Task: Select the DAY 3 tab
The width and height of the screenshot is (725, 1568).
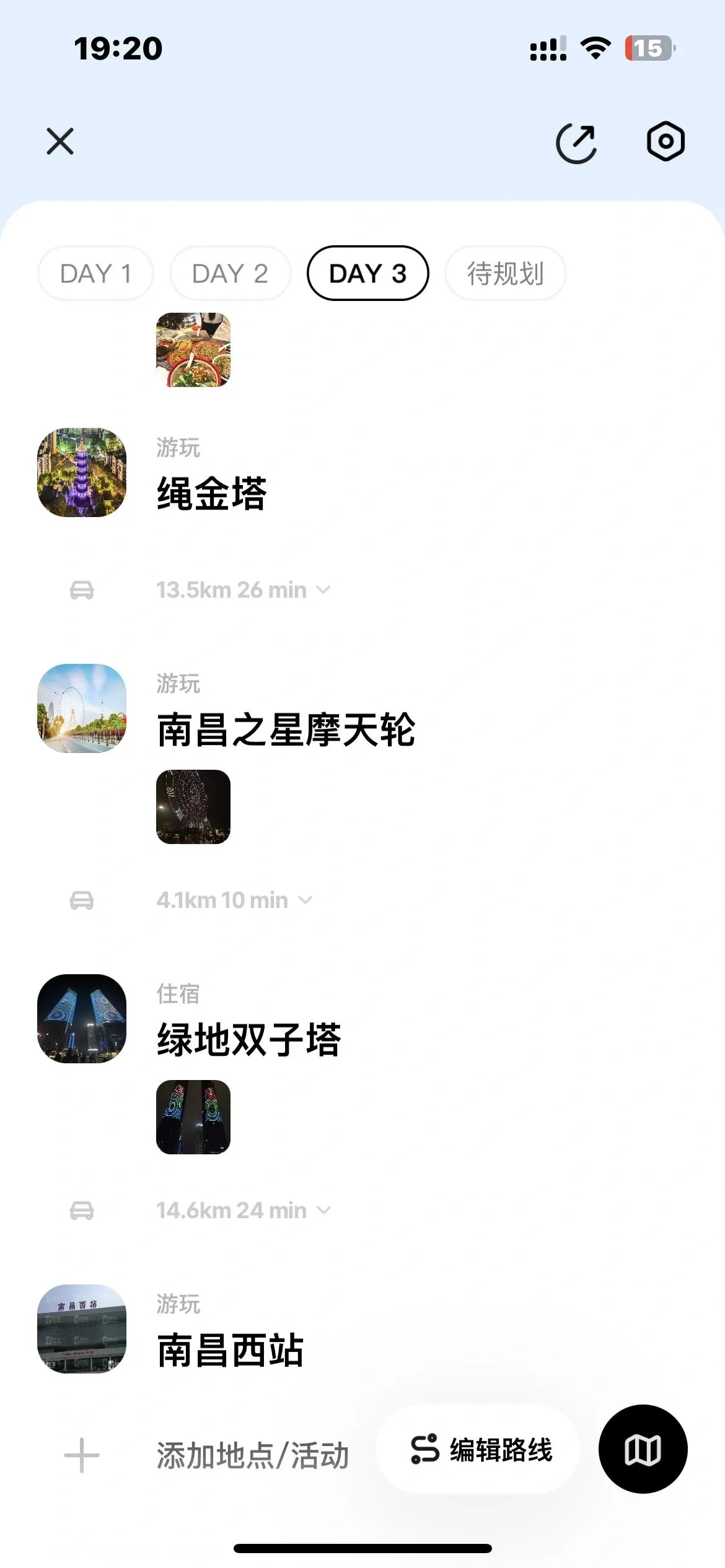Action: pyautogui.click(x=367, y=273)
